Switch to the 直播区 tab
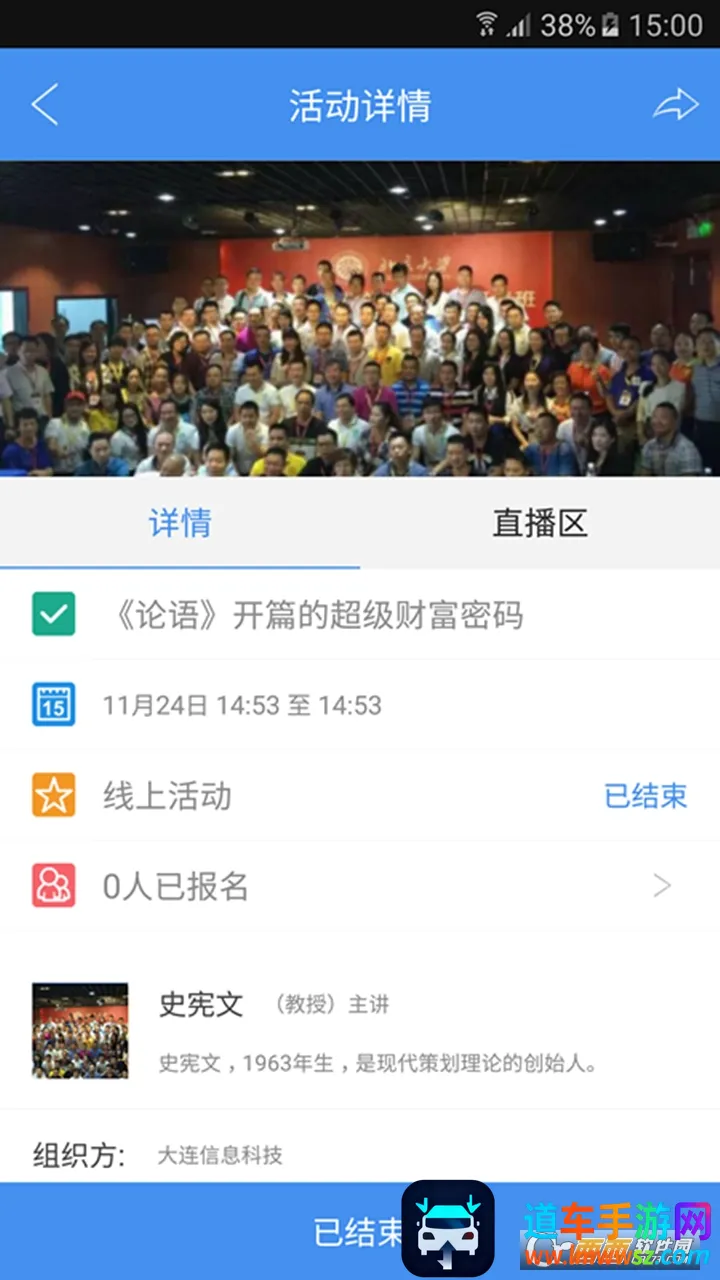This screenshot has height=1280, width=720. [x=540, y=523]
